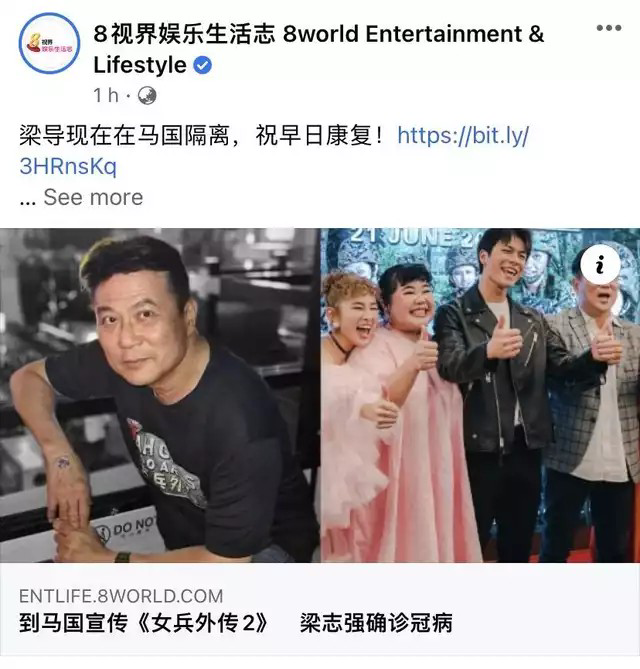The height and width of the screenshot is (669, 640).
Task: Tap the info icon on the article image
Action: (x=600, y=265)
